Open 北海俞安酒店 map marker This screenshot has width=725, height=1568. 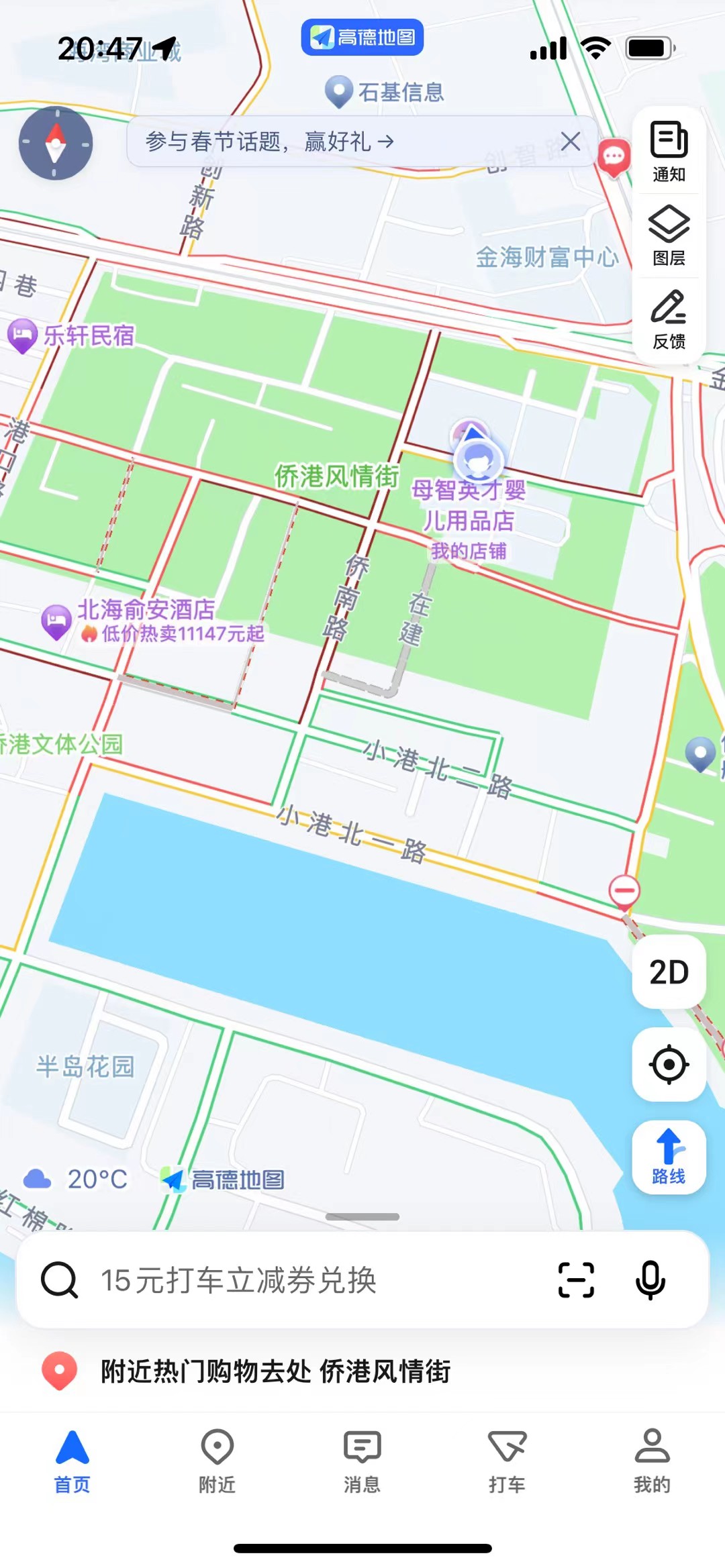[57, 621]
